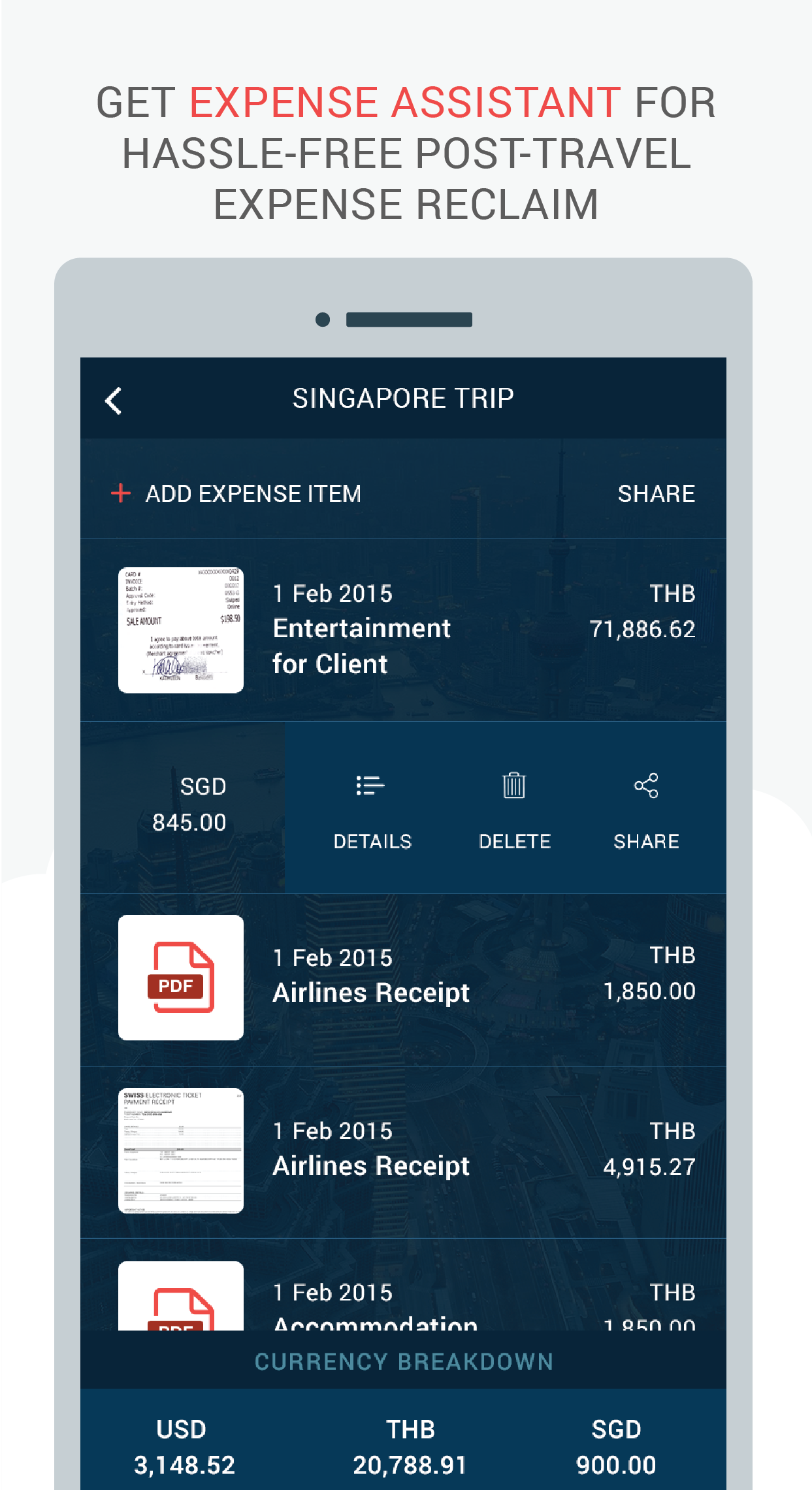Toggle the active page indicator dot
Image resolution: width=812 pixels, height=1490 pixels.
click(321, 320)
